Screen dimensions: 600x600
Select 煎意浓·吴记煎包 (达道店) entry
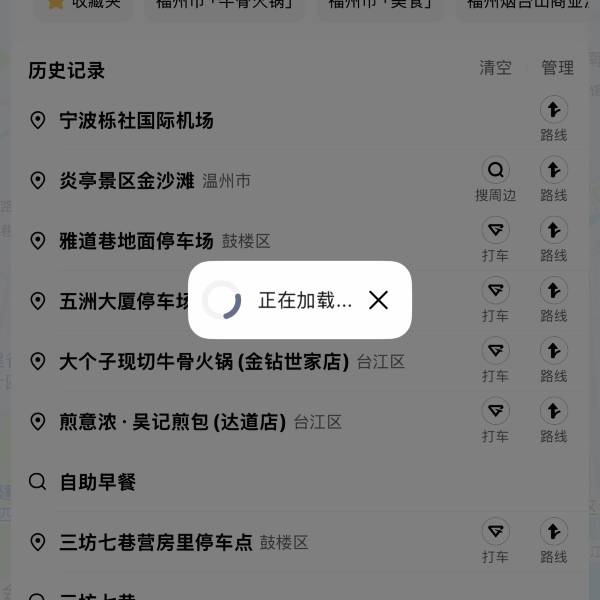[172, 422]
